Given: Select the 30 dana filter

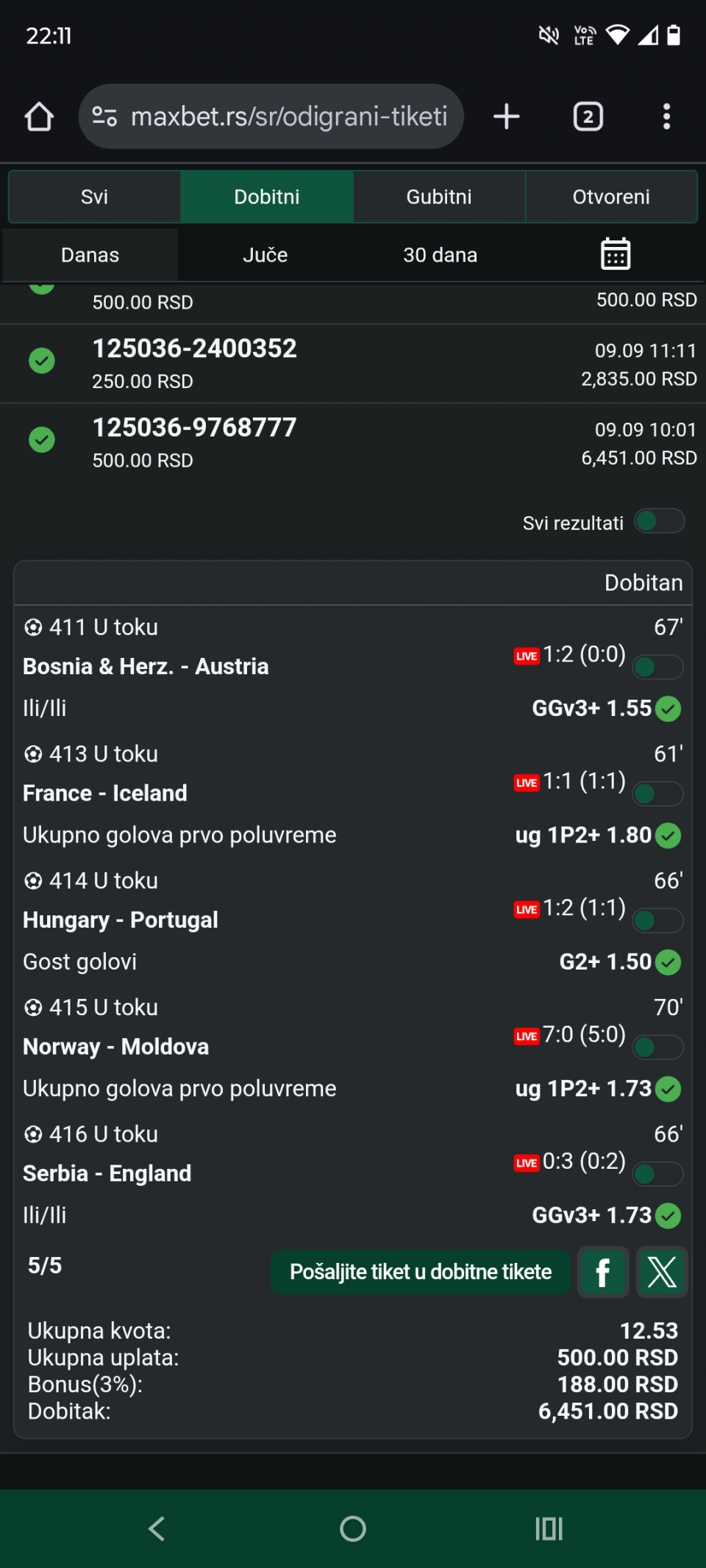Looking at the screenshot, I should click(x=440, y=254).
